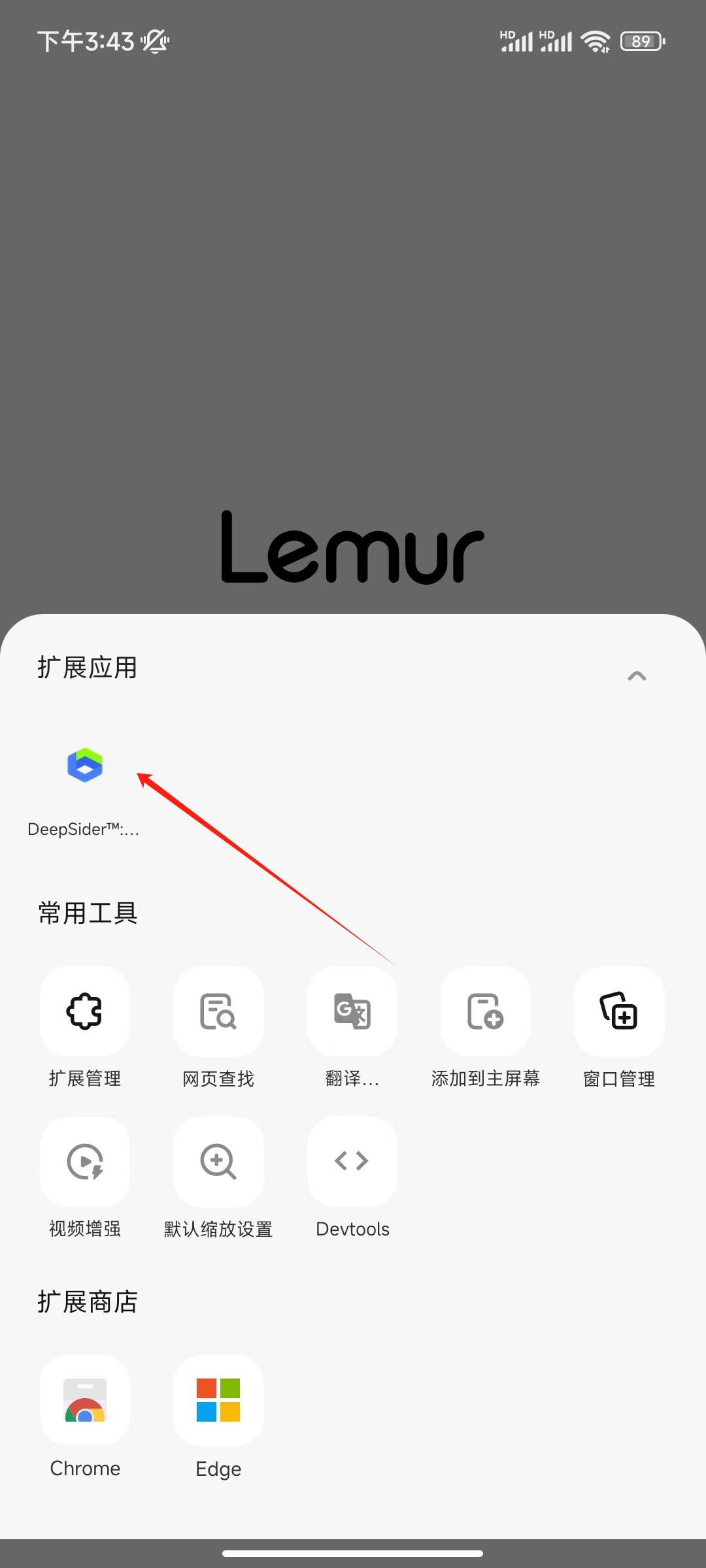Tap the 扩展应用 section header

tap(87, 668)
